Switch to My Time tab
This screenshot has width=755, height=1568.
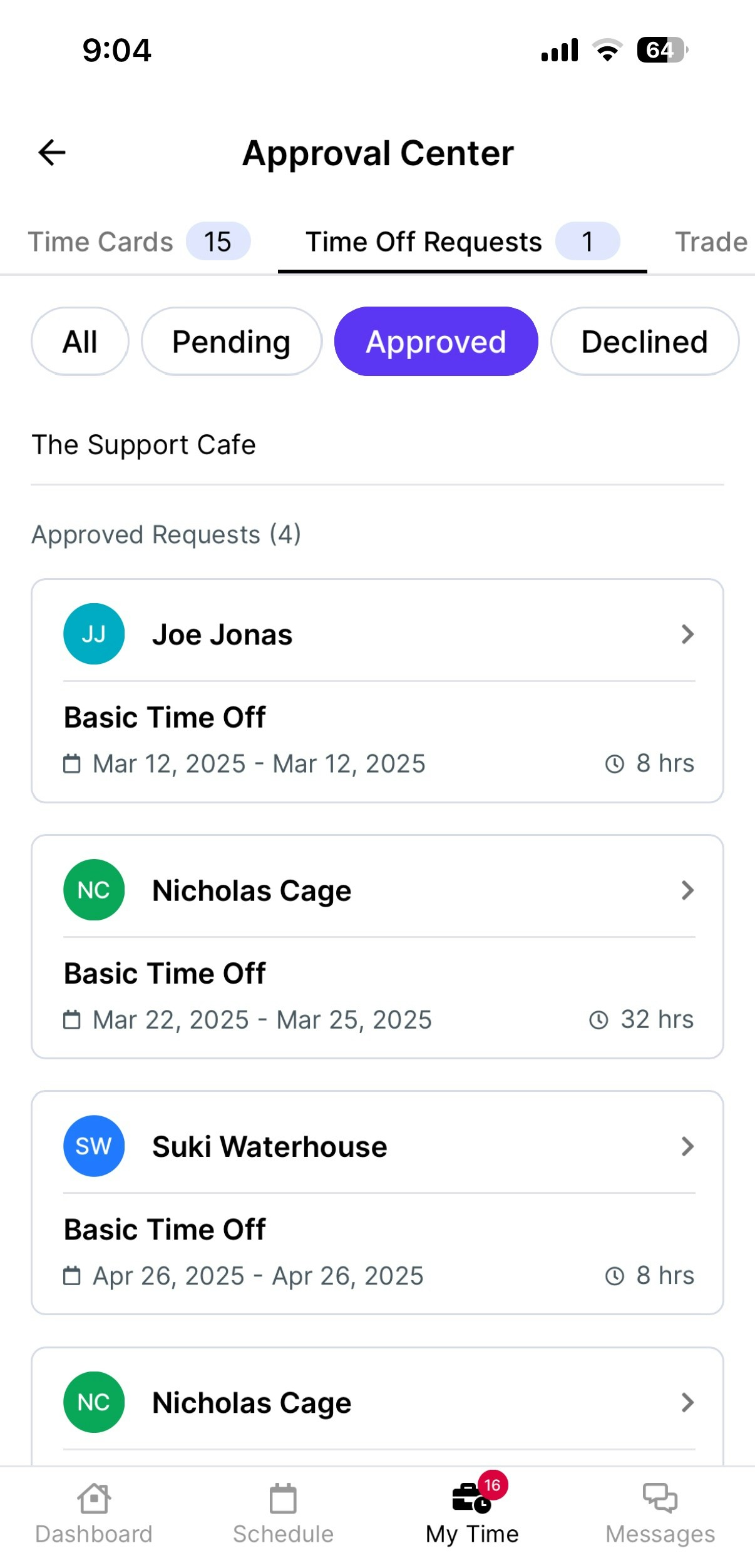[472, 1513]
